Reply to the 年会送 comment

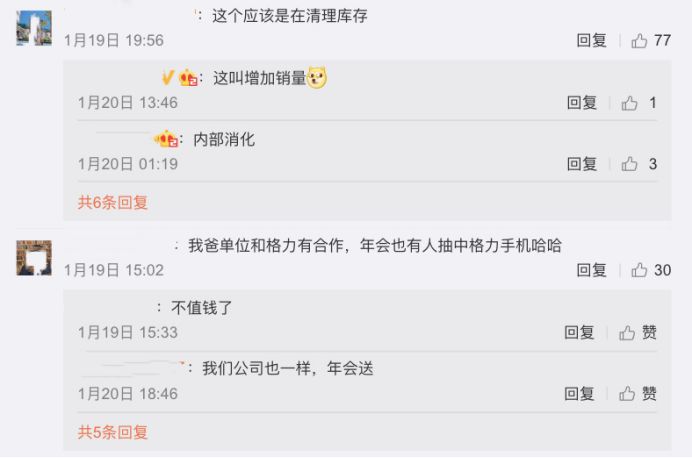[579, 394]
